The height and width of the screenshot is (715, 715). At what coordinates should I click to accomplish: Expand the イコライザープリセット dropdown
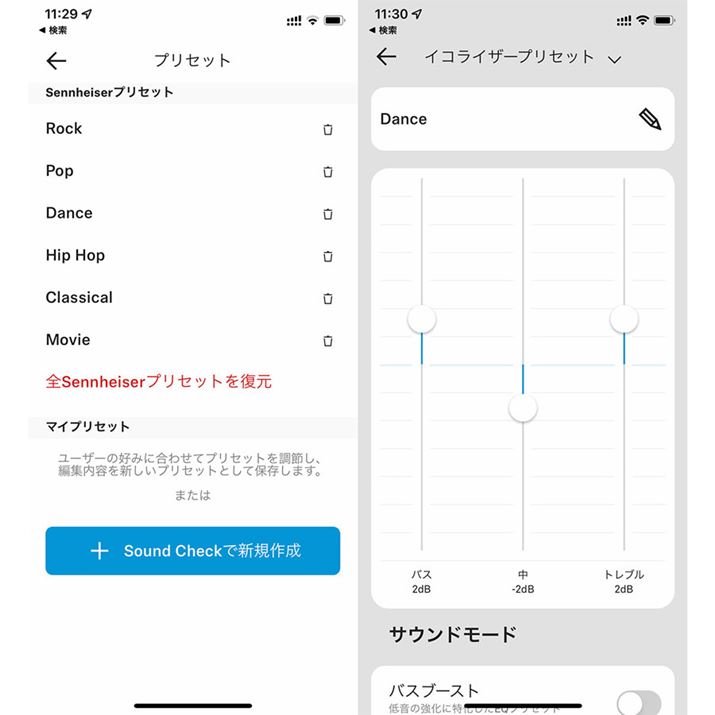(615, 59)
